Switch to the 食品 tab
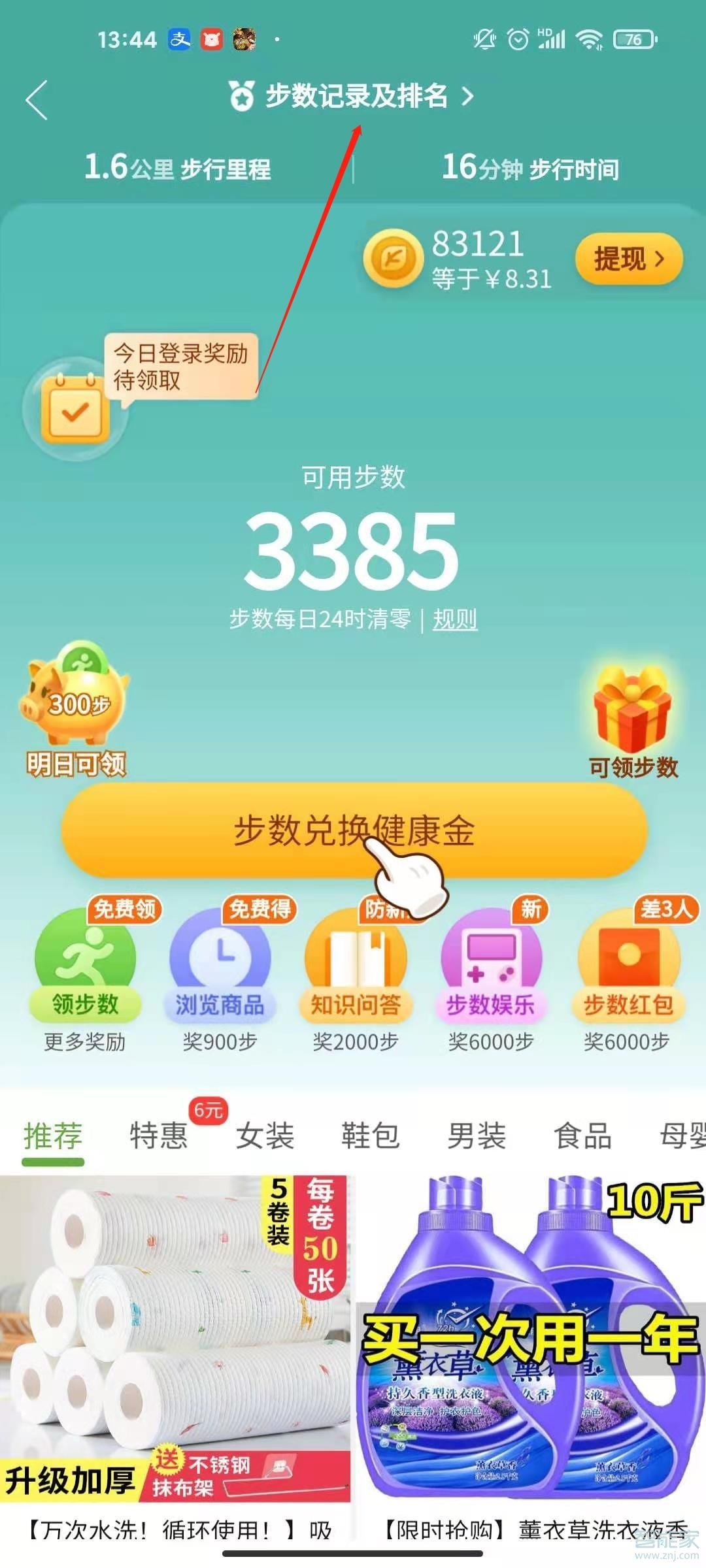The width and height of the screenshot is (706, 1568). coord(582,1135)
